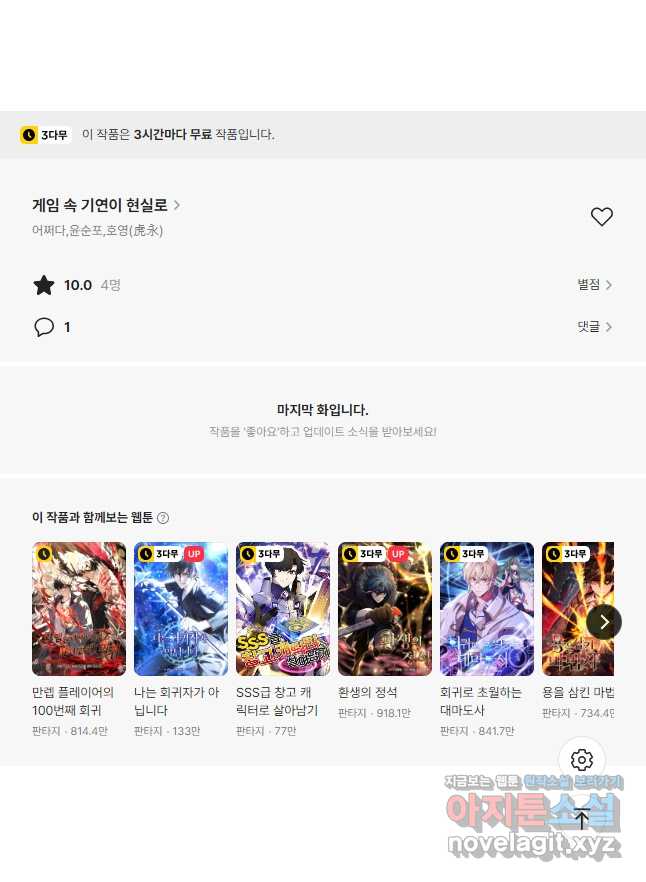Open the 댓글 comments page
Viewport: 646px width, 882px height.
pos(594,327)
